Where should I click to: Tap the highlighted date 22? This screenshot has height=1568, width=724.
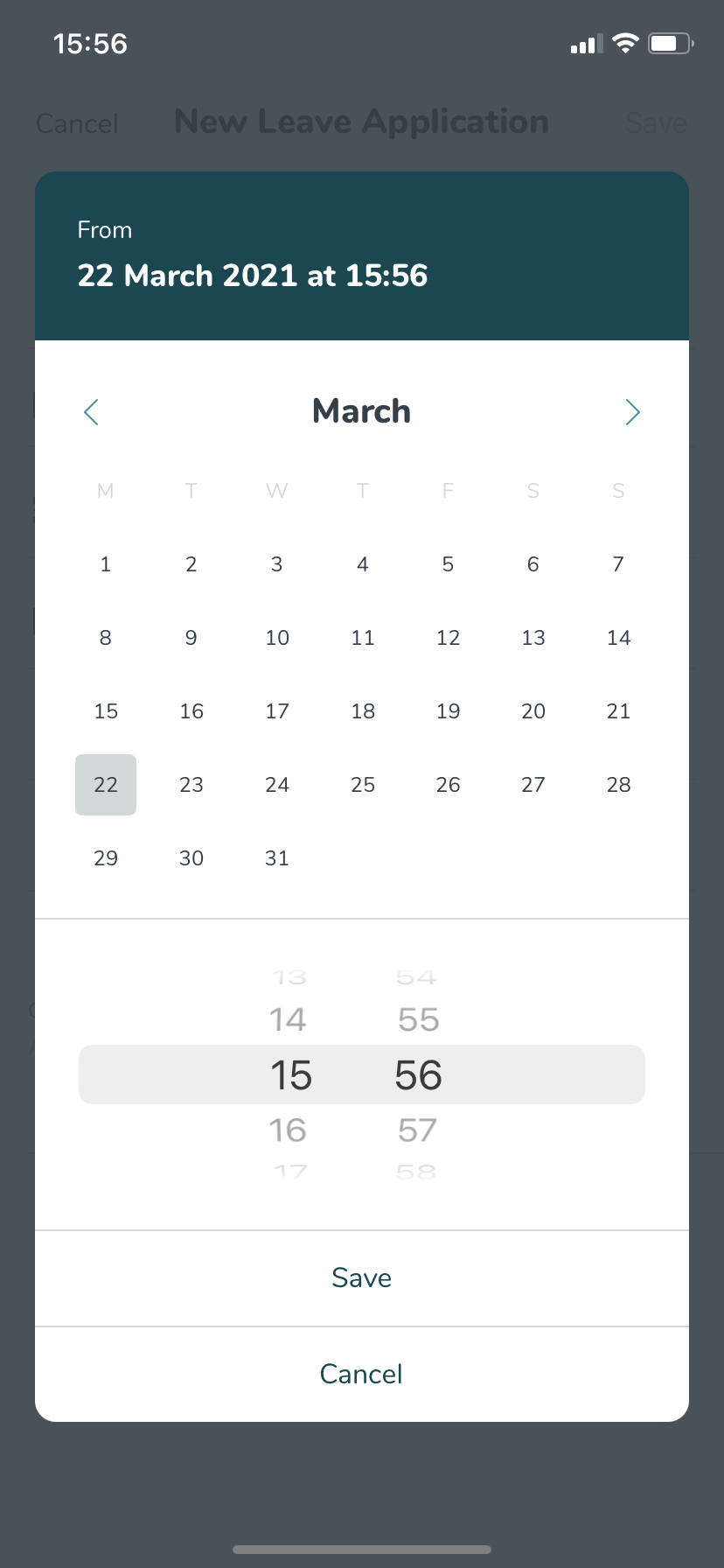(x=106, y=785)
